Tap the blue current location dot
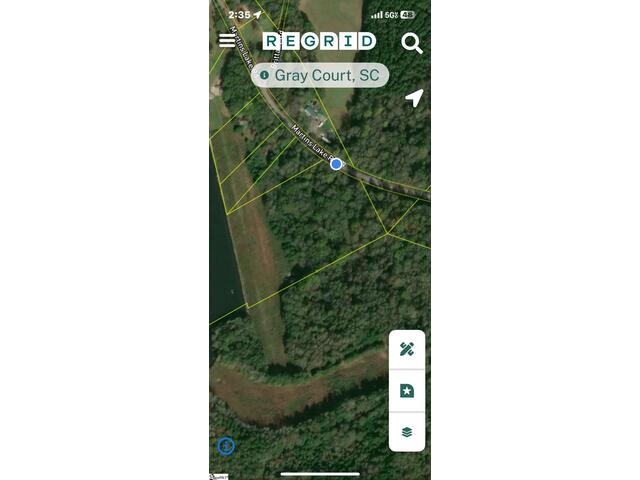Viewport: 640px width, 480px height. click(337, 164)
